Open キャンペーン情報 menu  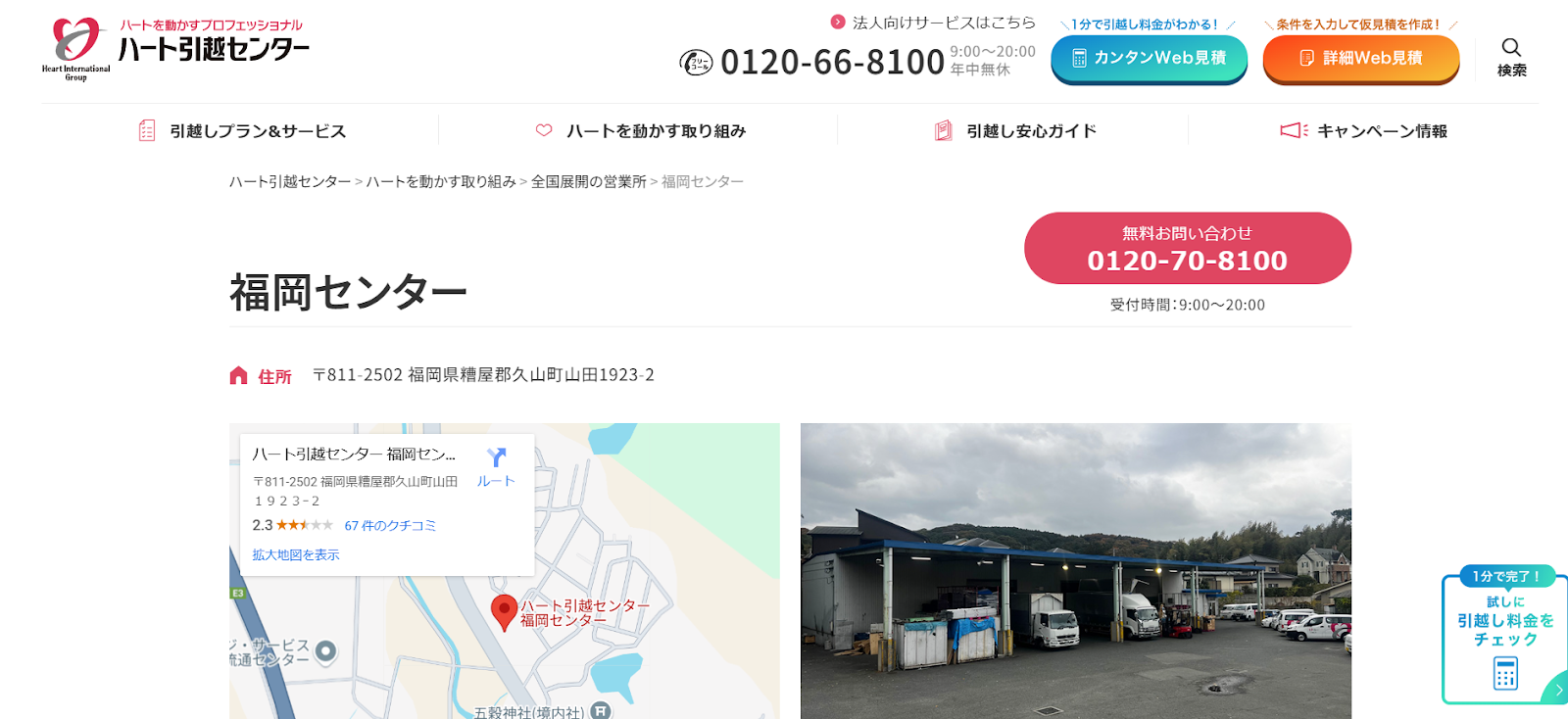tap(1364, 131)
